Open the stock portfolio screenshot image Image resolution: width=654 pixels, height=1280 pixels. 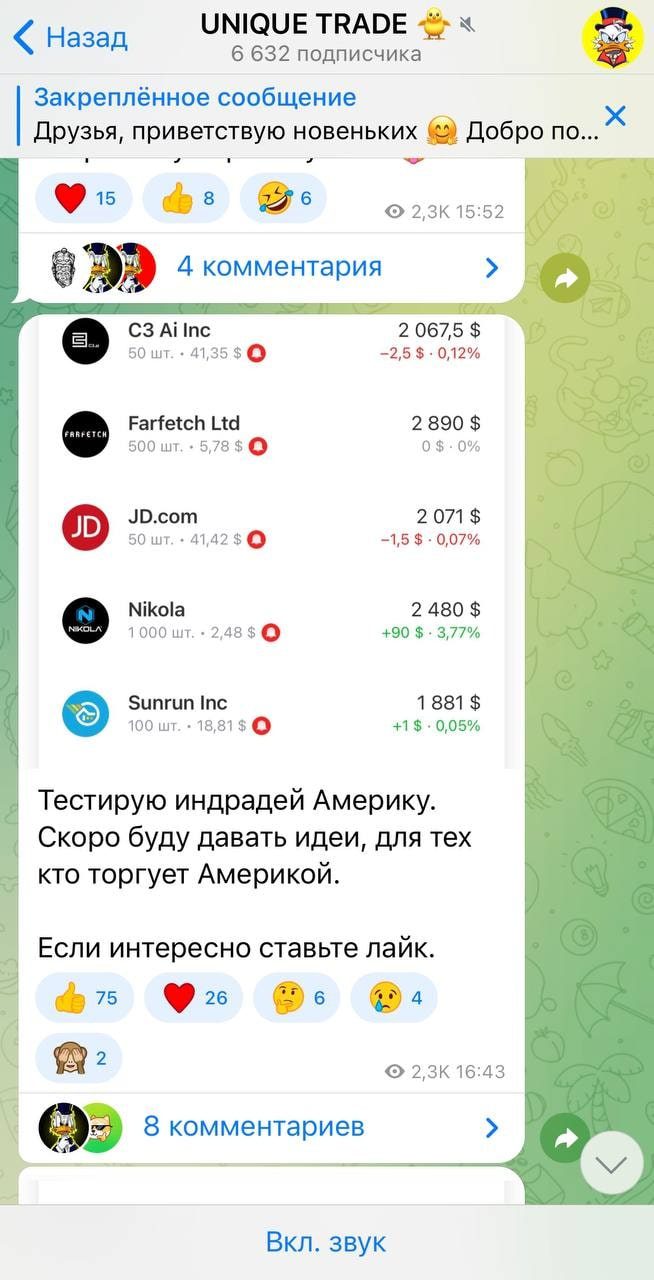point(272,540)
